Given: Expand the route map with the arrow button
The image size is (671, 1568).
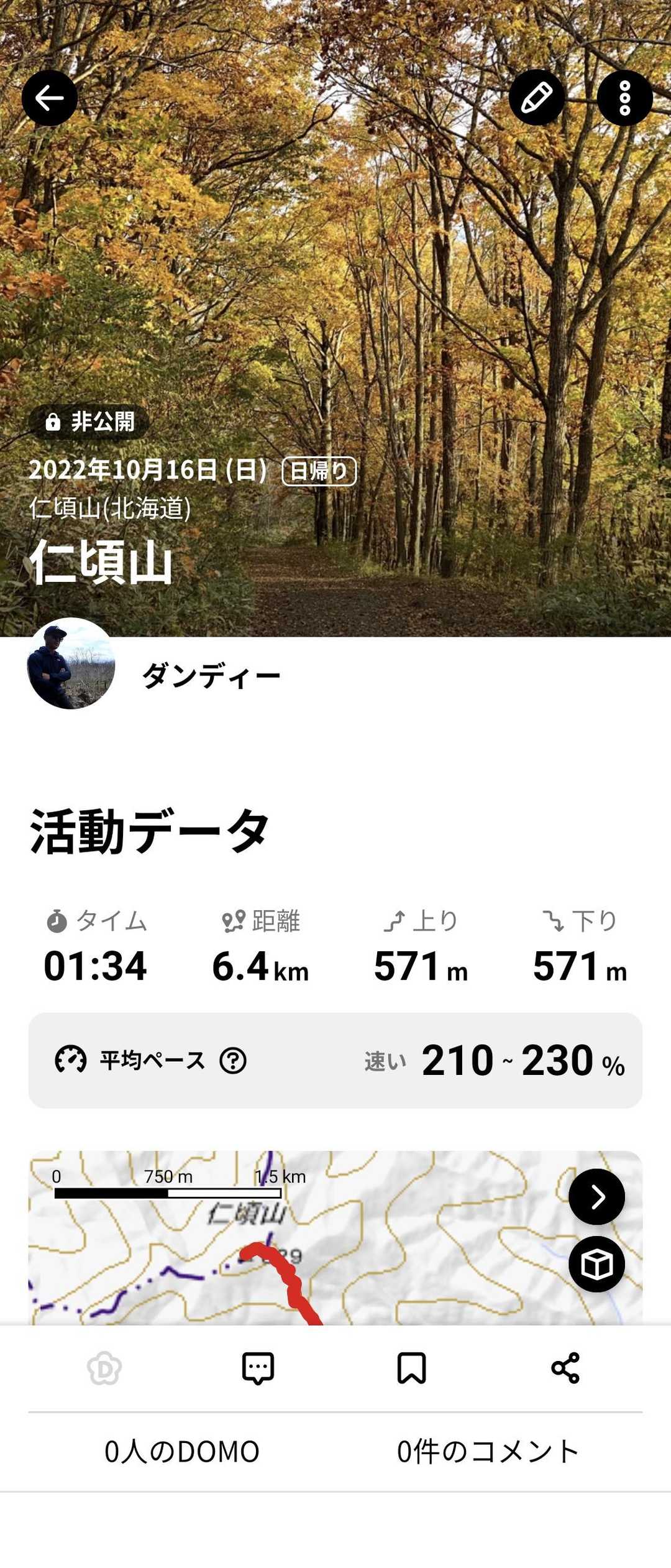Looking at the screenshot, I should pyautogui.click(x=596, y=1196).
